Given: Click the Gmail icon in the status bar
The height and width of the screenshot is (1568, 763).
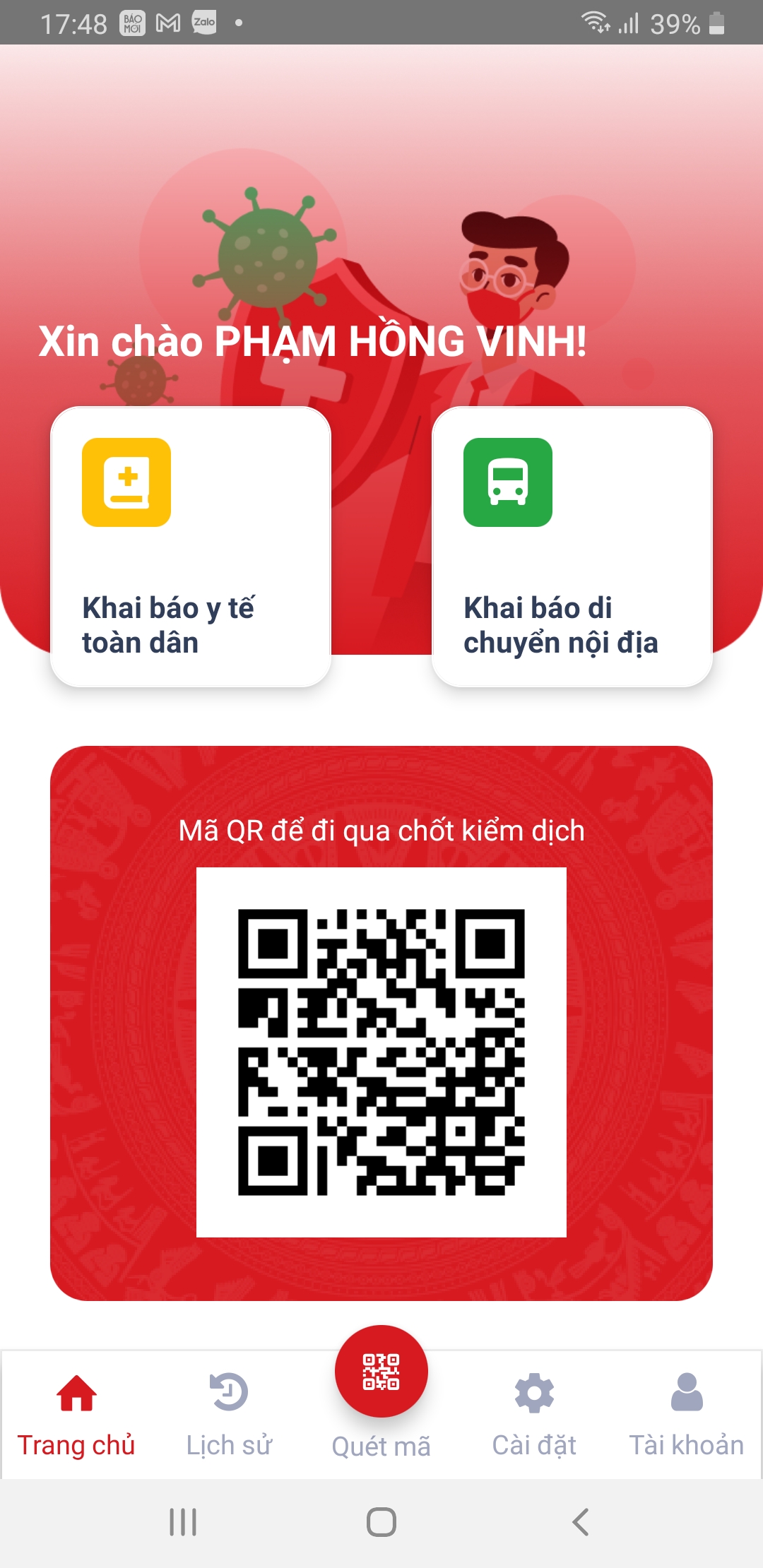Looking at the screenshot, I should [167, 21].
